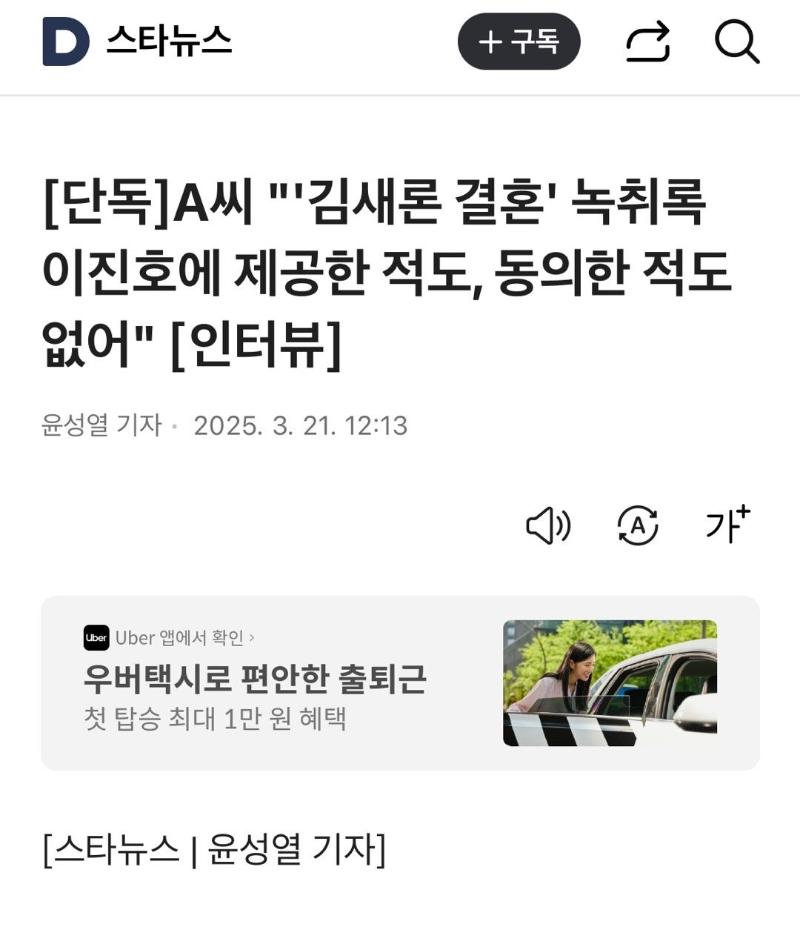
Task: Open the search icon
Action: tap(737, 42)
